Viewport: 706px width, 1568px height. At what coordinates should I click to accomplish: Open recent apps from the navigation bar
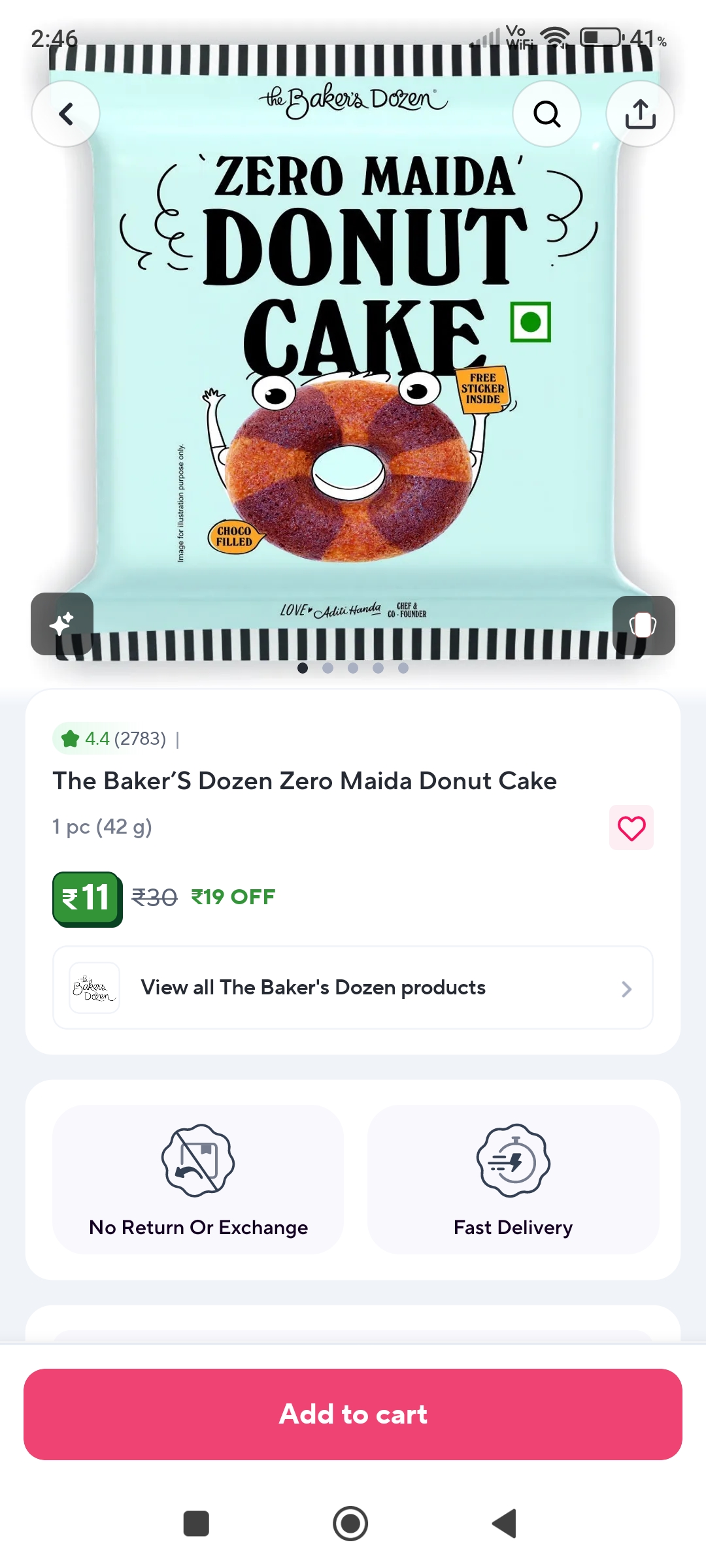point(196,1524)
